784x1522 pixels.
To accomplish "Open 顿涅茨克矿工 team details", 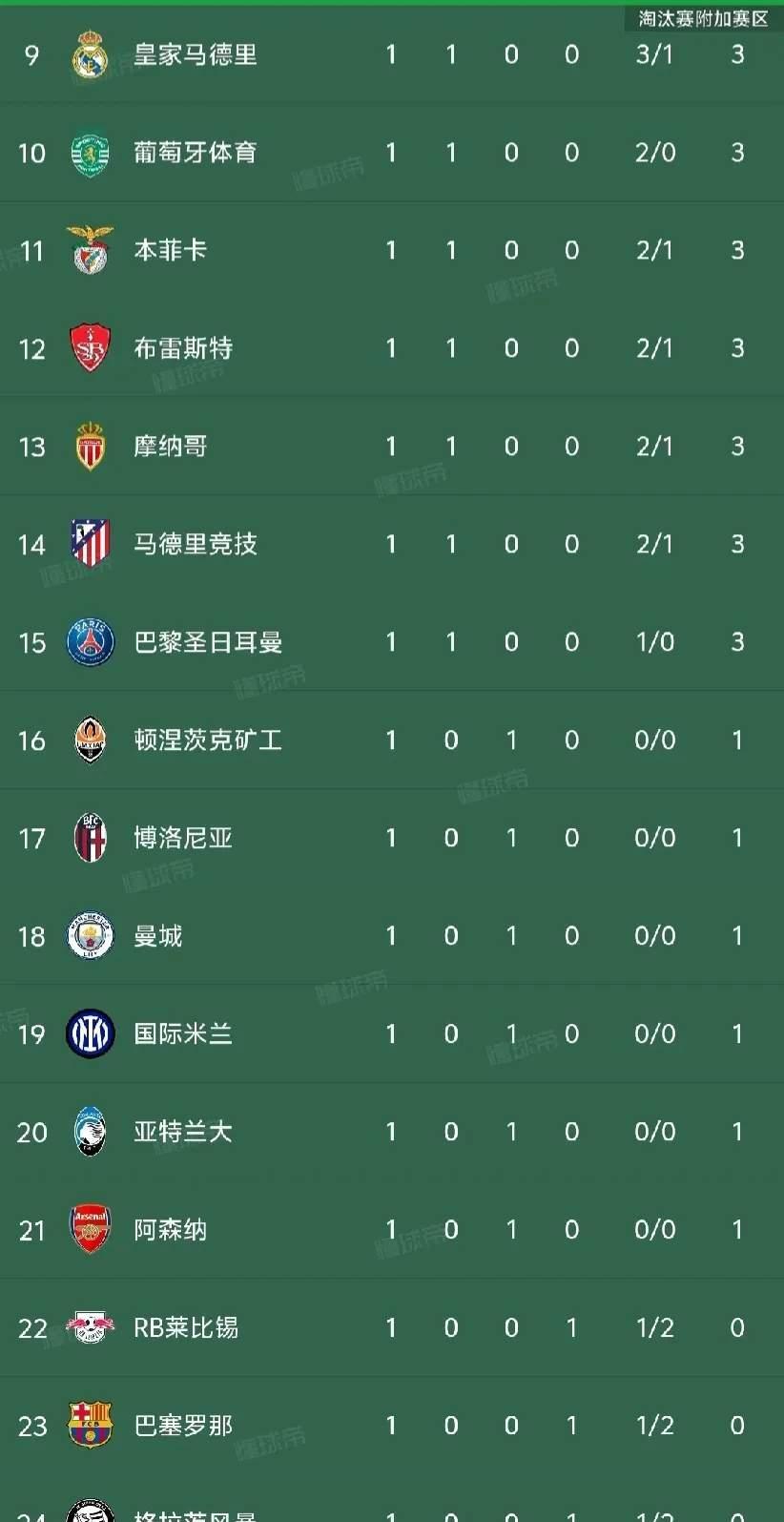I will coord(208,740).
